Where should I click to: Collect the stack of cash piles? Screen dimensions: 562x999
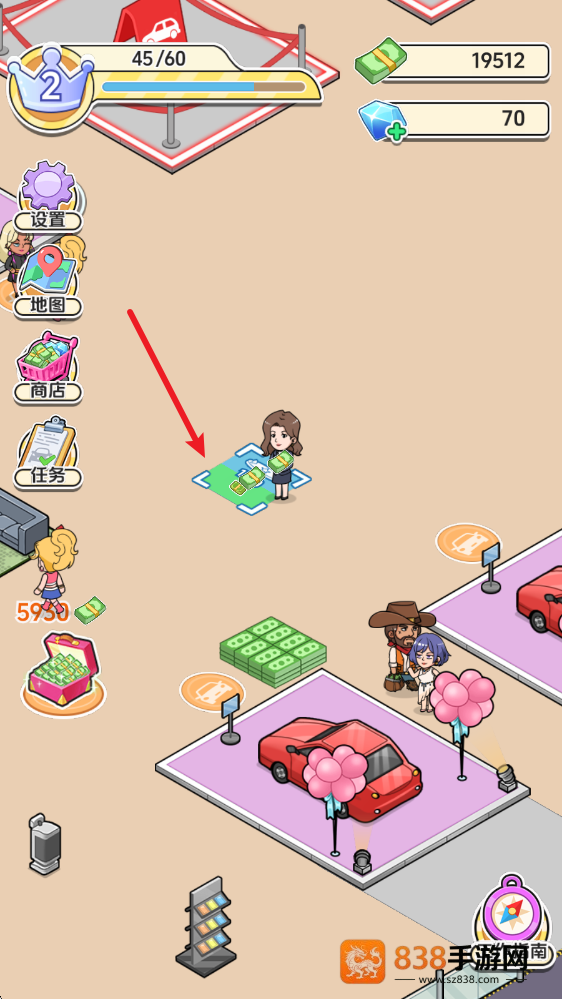point(273,651)
